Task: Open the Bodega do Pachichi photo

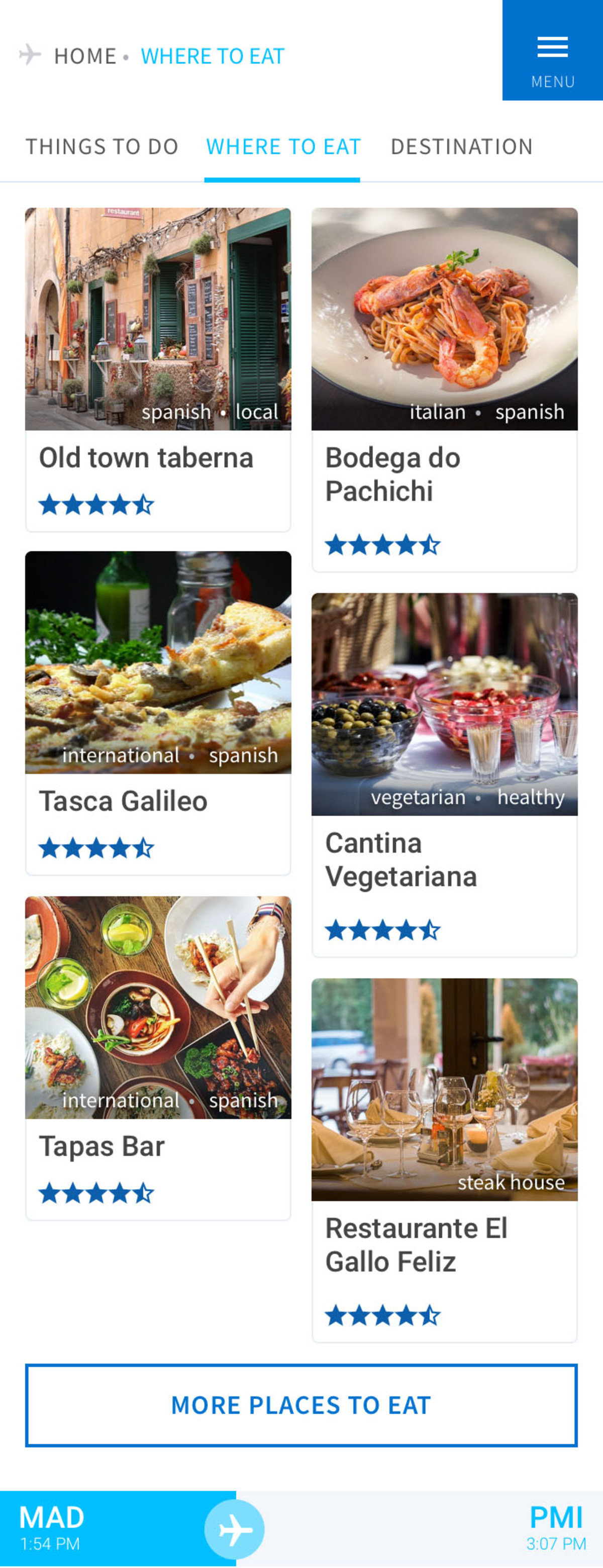Action: [x=444, y=317]
